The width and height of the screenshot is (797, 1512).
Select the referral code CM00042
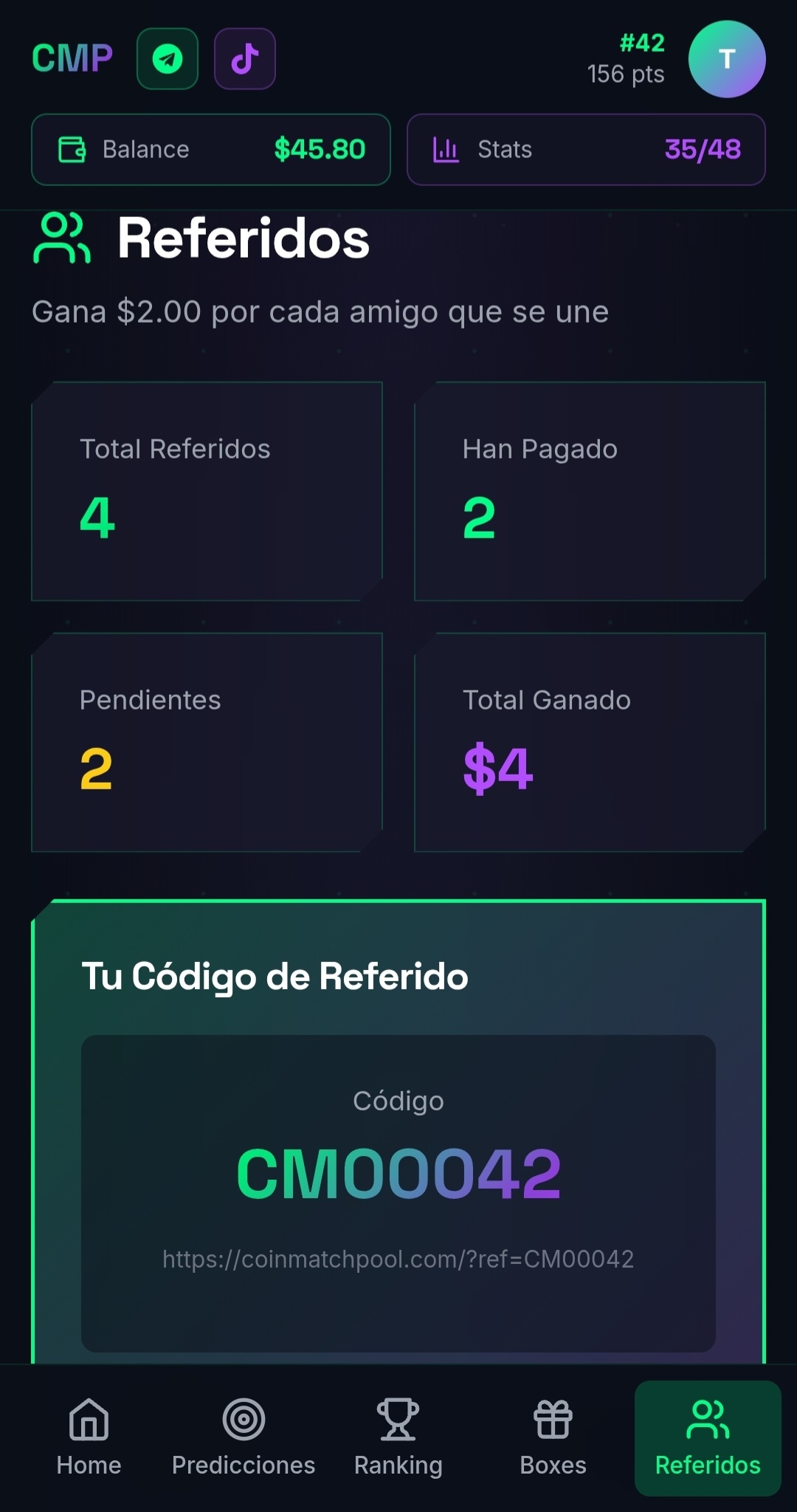click(x=398, y=1169)
